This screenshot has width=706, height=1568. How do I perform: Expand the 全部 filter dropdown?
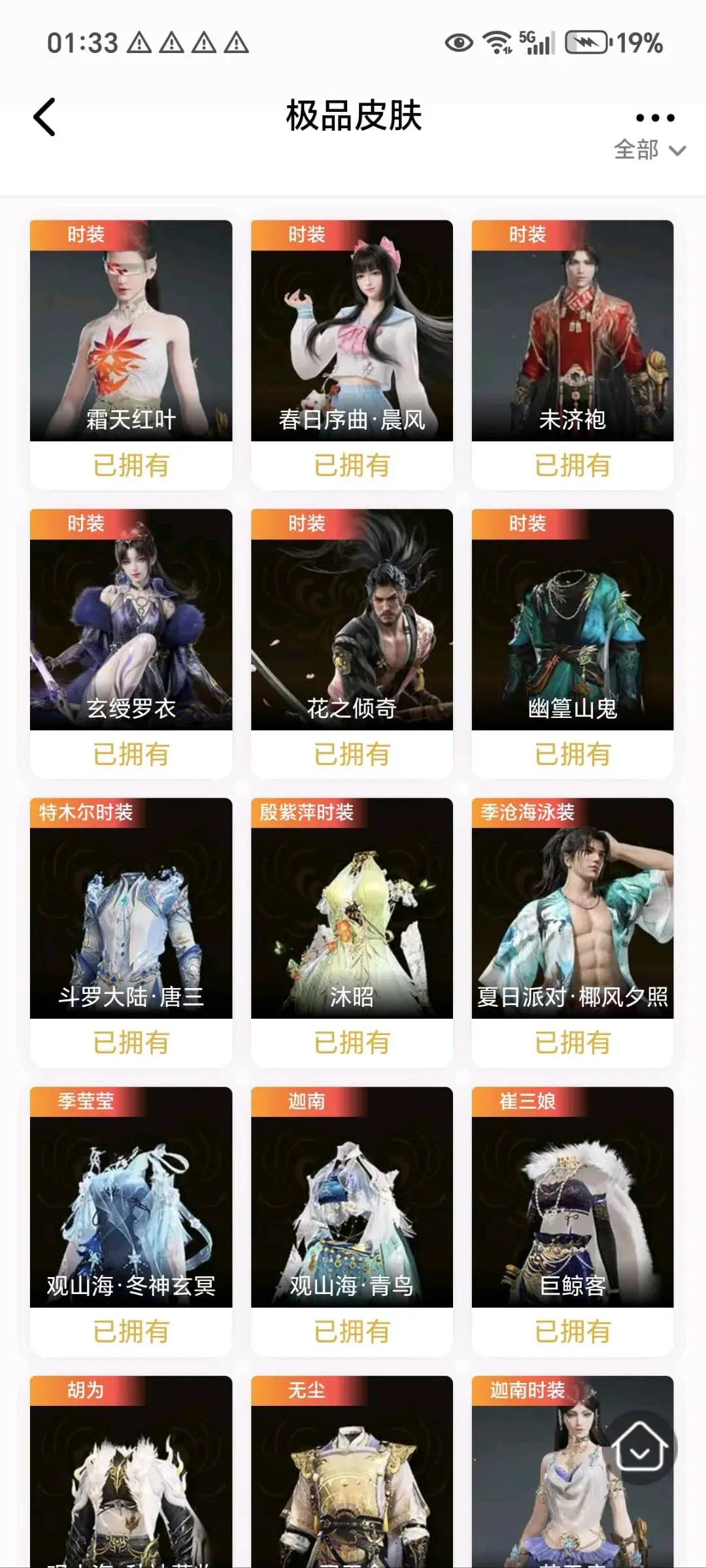click(649, 150)
